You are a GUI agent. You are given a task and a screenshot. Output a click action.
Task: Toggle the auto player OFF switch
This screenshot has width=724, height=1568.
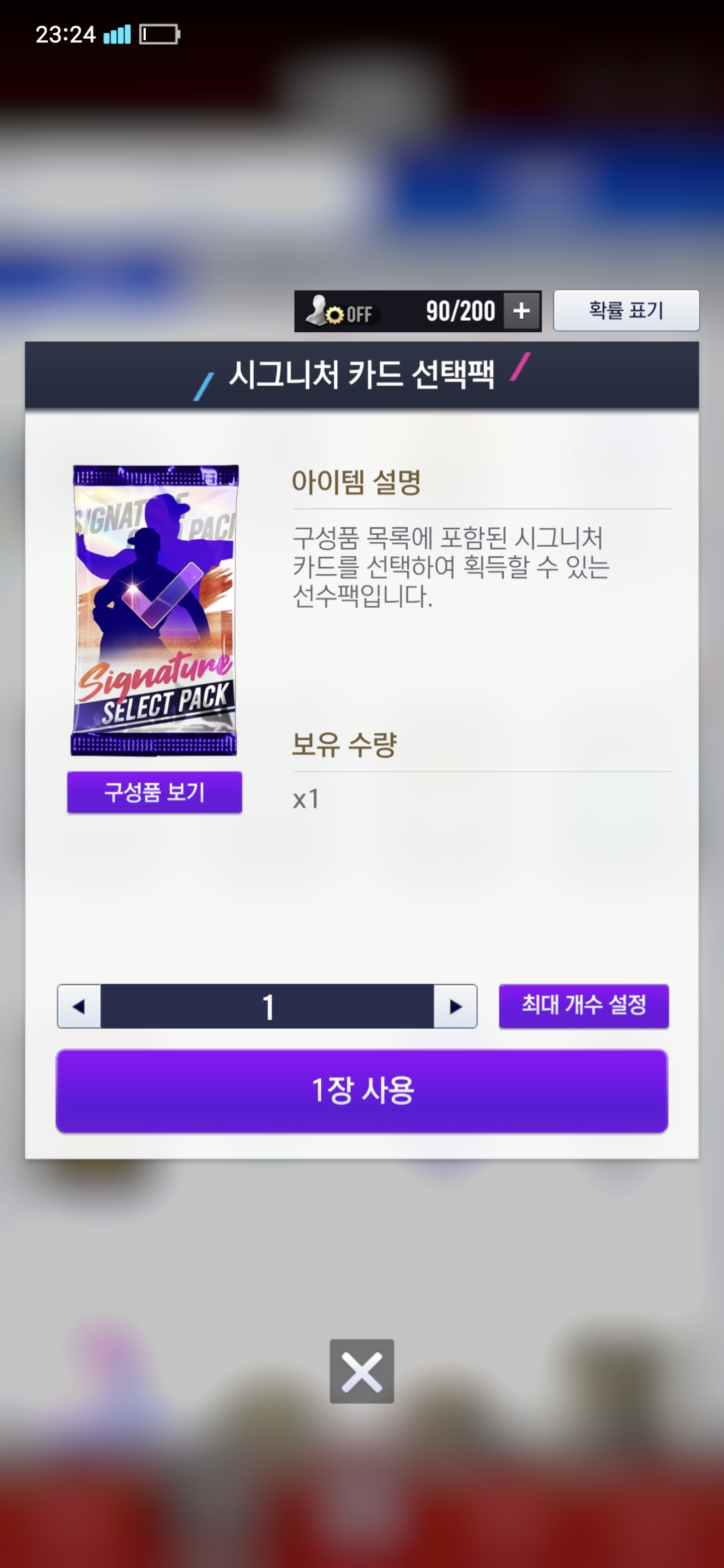[341, 312]
